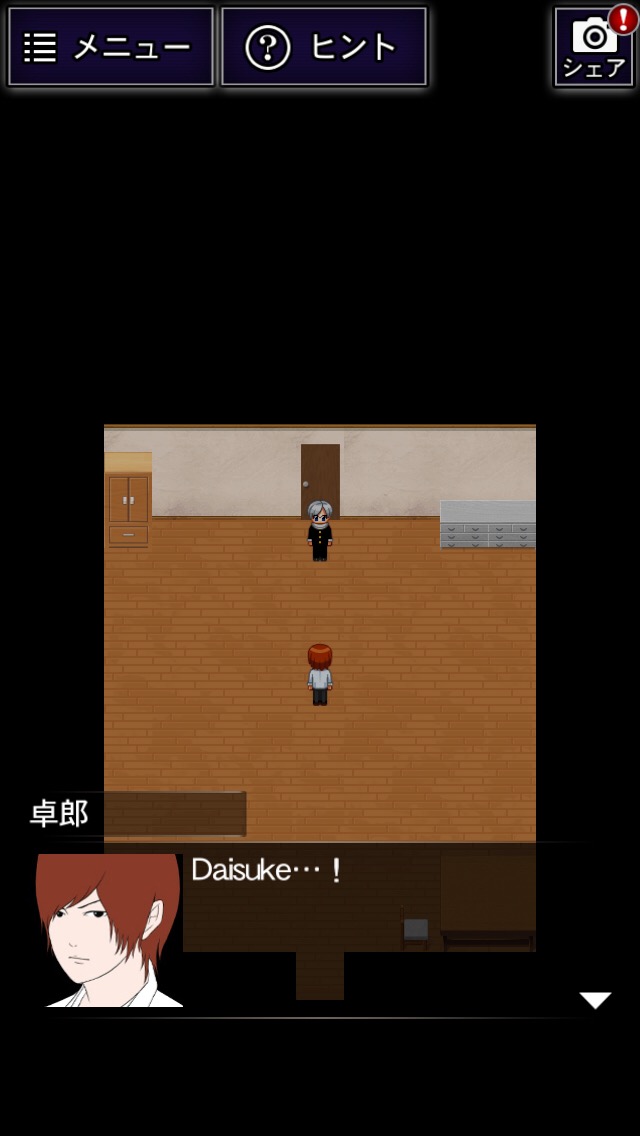
Task: Open the ヒント hint button
Action: click(x=323, y=47)
